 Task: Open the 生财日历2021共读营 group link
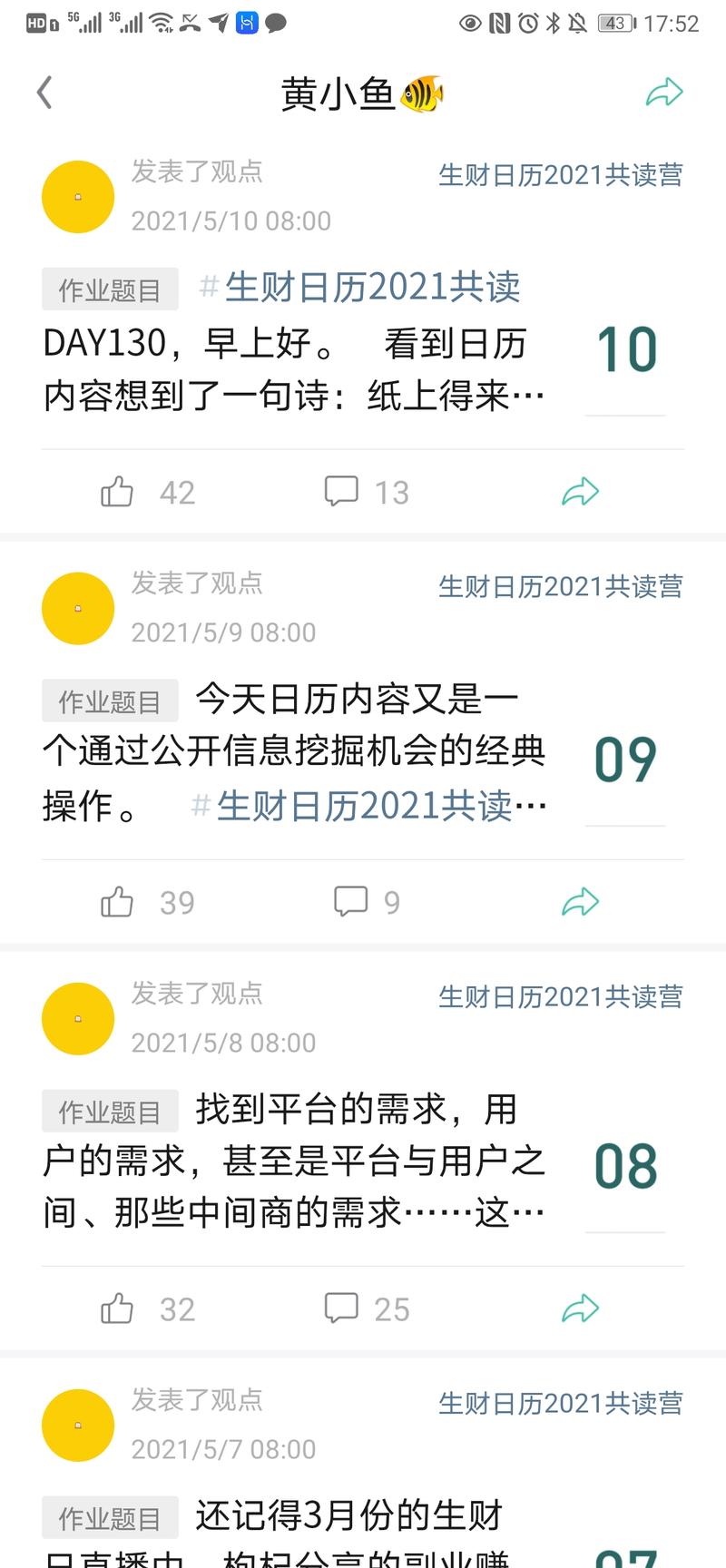coord(562,176)
